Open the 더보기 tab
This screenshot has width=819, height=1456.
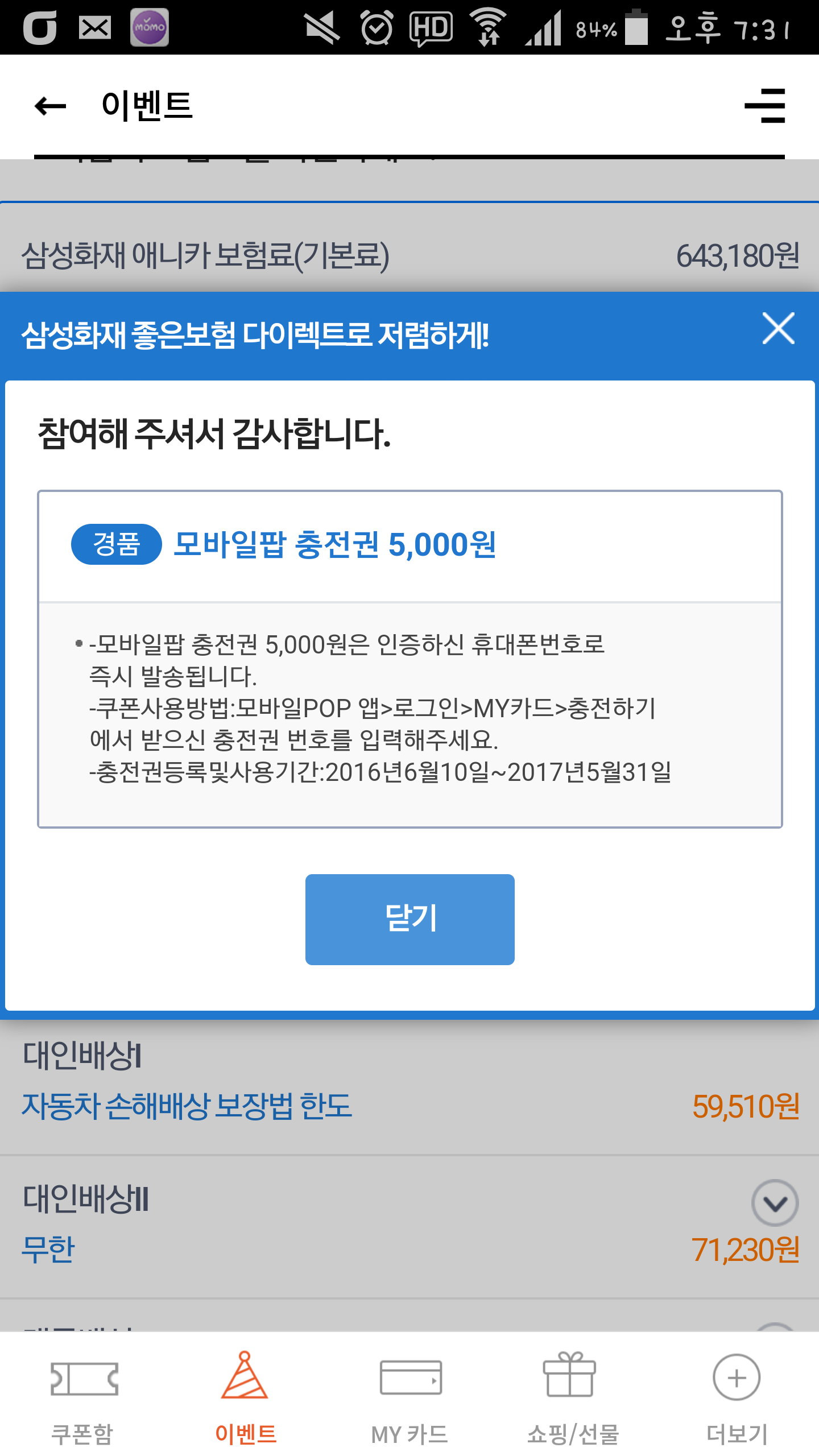click(737, 1399)
